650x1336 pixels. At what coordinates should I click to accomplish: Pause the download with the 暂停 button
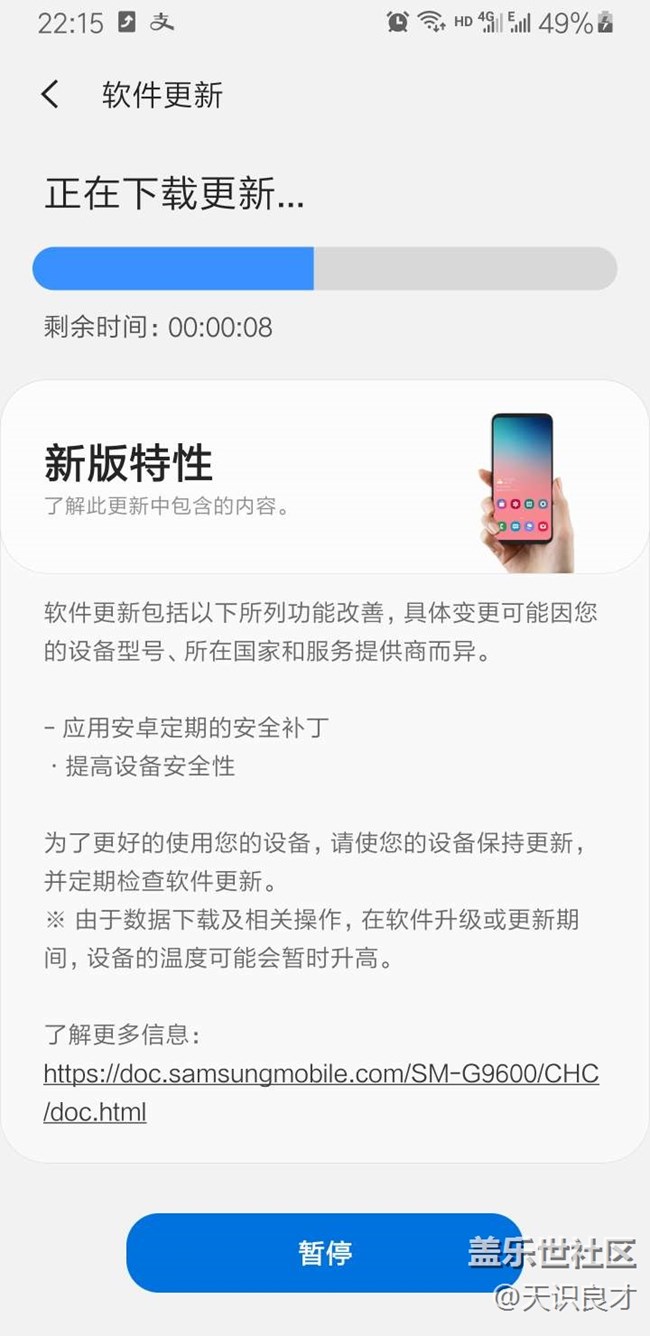pos(324,1252)
